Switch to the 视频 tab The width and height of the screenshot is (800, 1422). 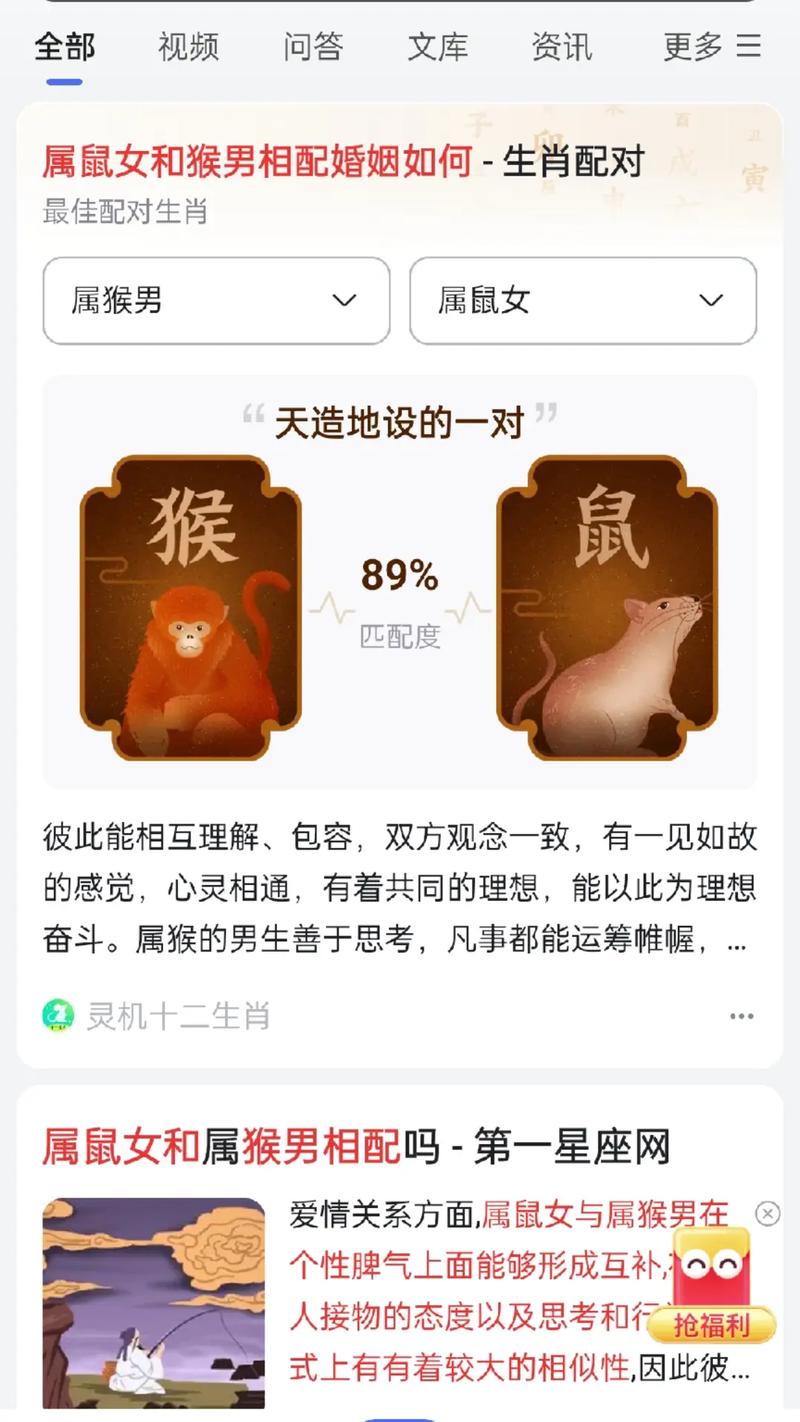(188, 47)
